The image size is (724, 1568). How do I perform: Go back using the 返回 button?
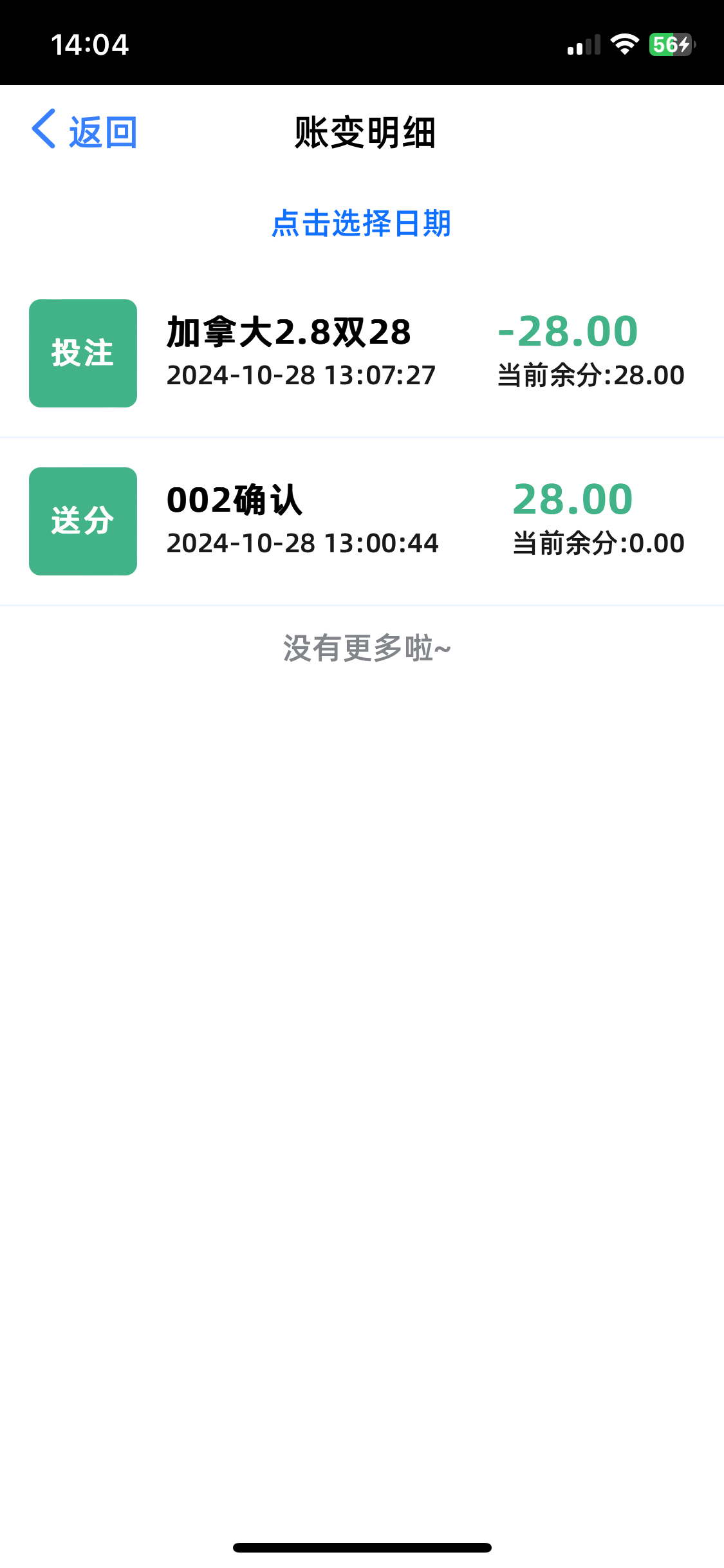pyautogui.click(x=84, y=131)
